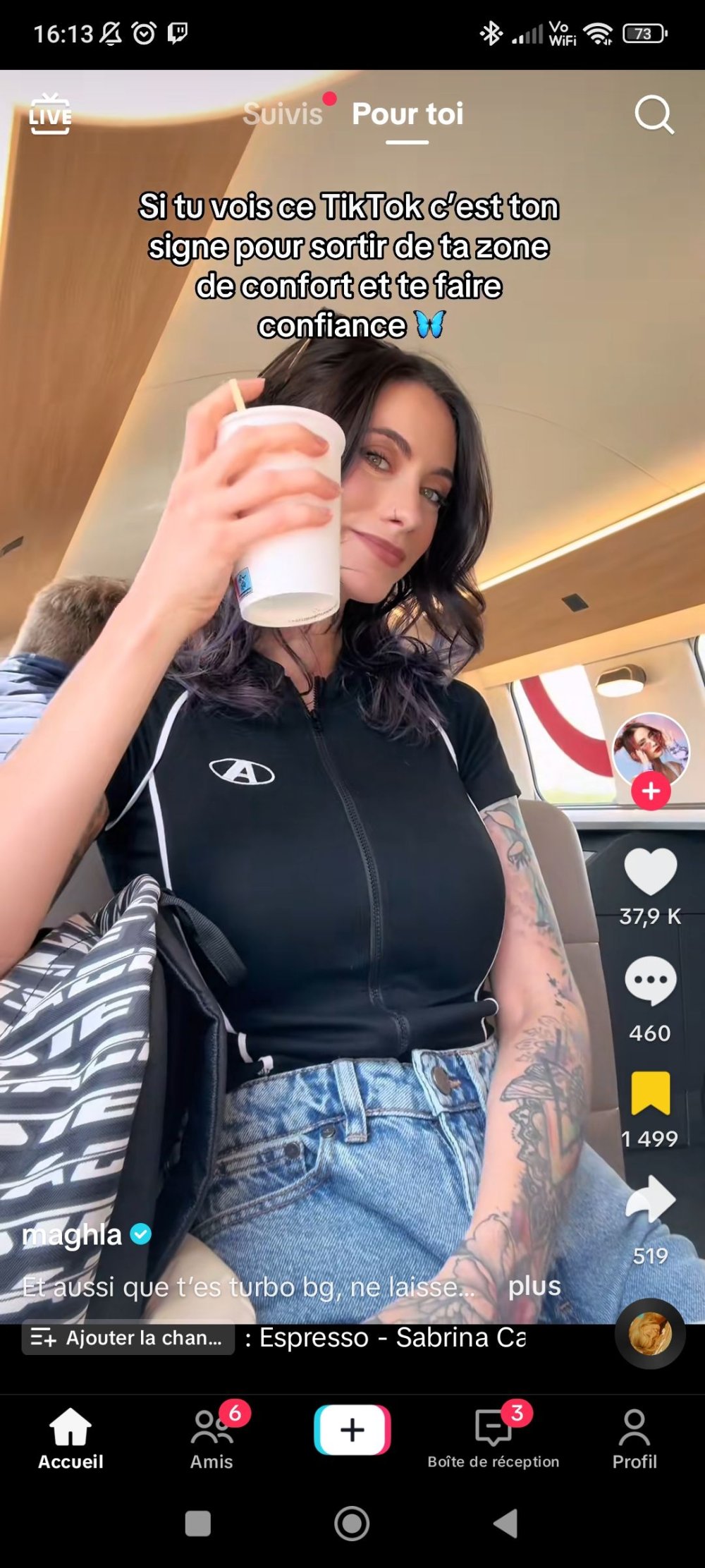Open the comments bubble

click(650, 980)
